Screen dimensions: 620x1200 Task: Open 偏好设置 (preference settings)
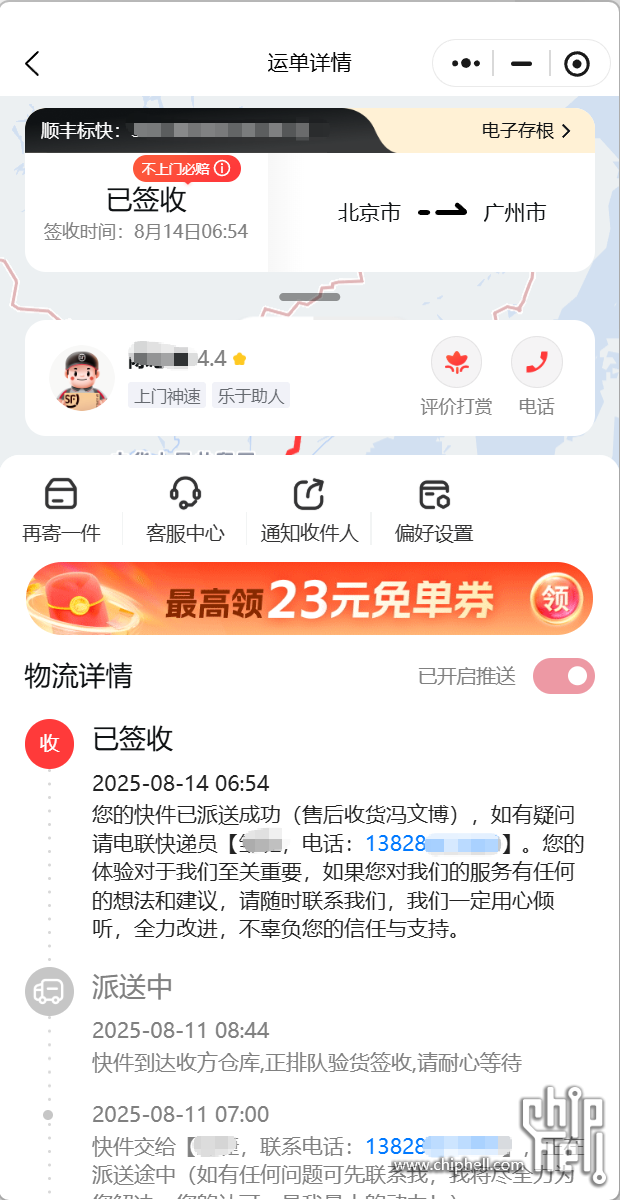(434, 511)
